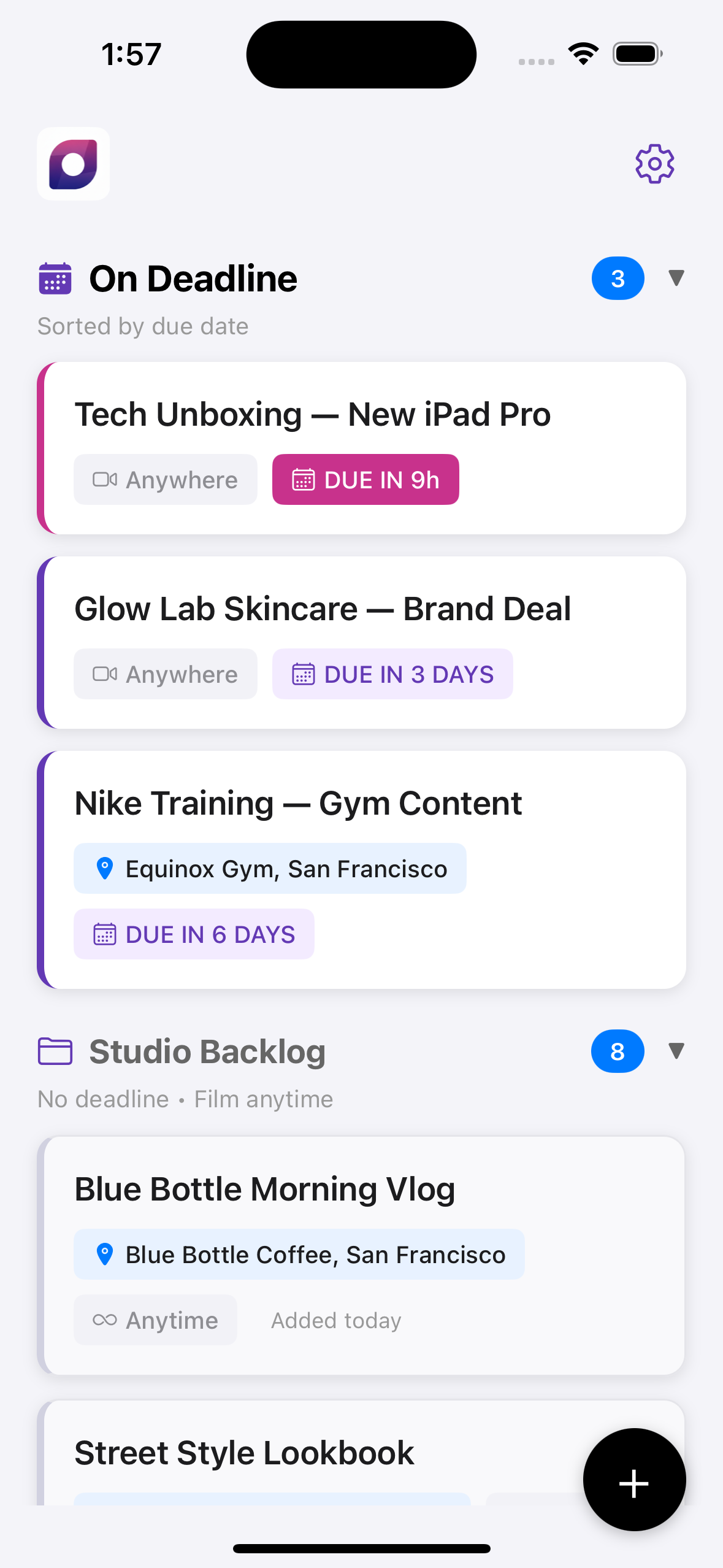Open the blue count badge showing 8

pos(618,1050)
